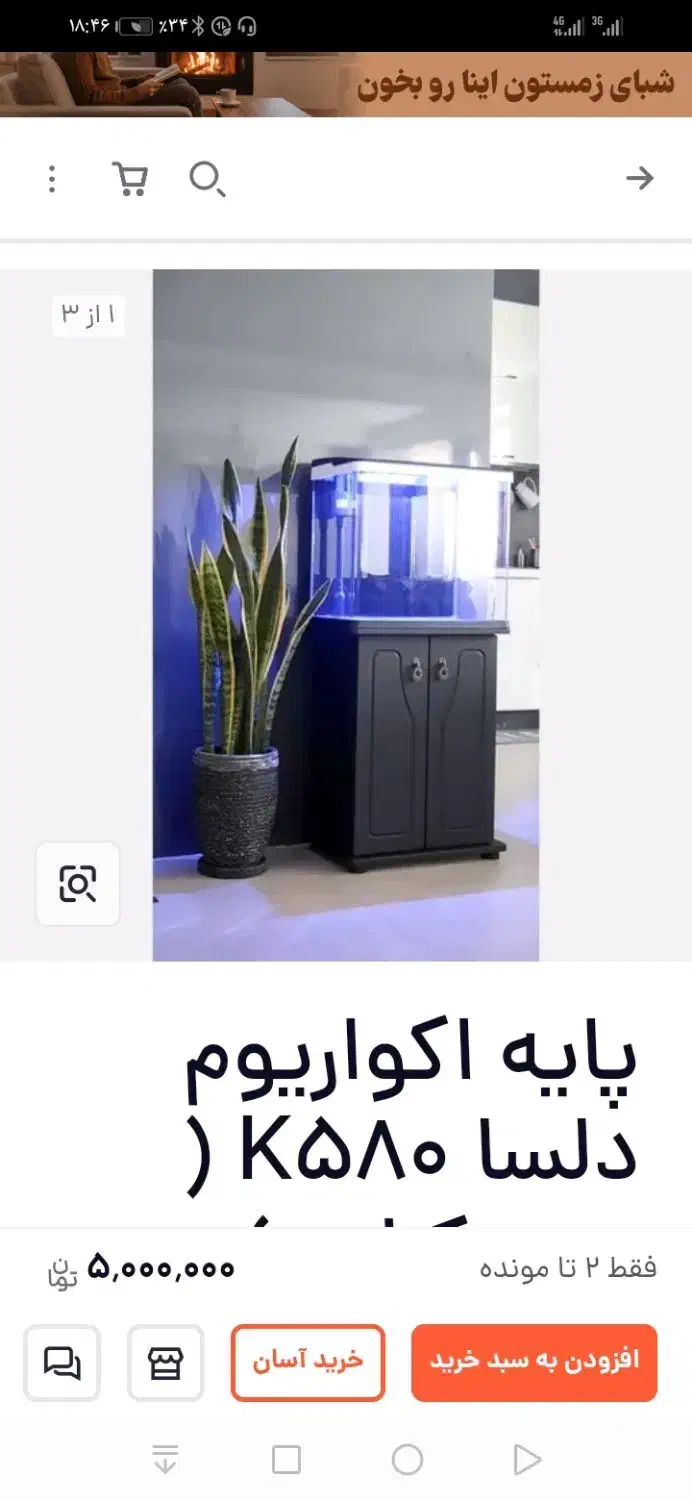Open the search icon
The image size is (692, 1500).
click(207, 179)
